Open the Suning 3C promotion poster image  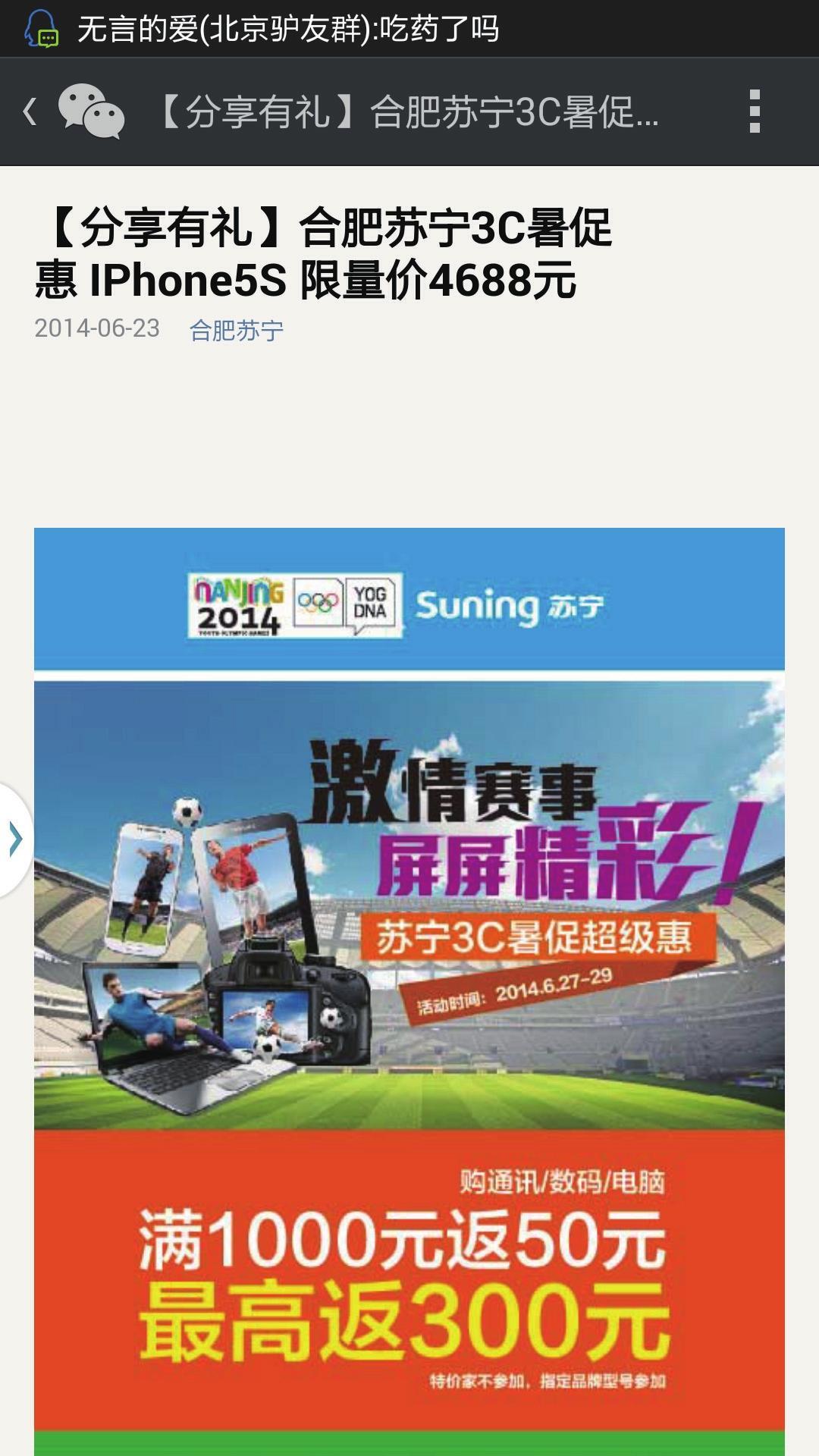pyautogui.click(x=409, y=986)
